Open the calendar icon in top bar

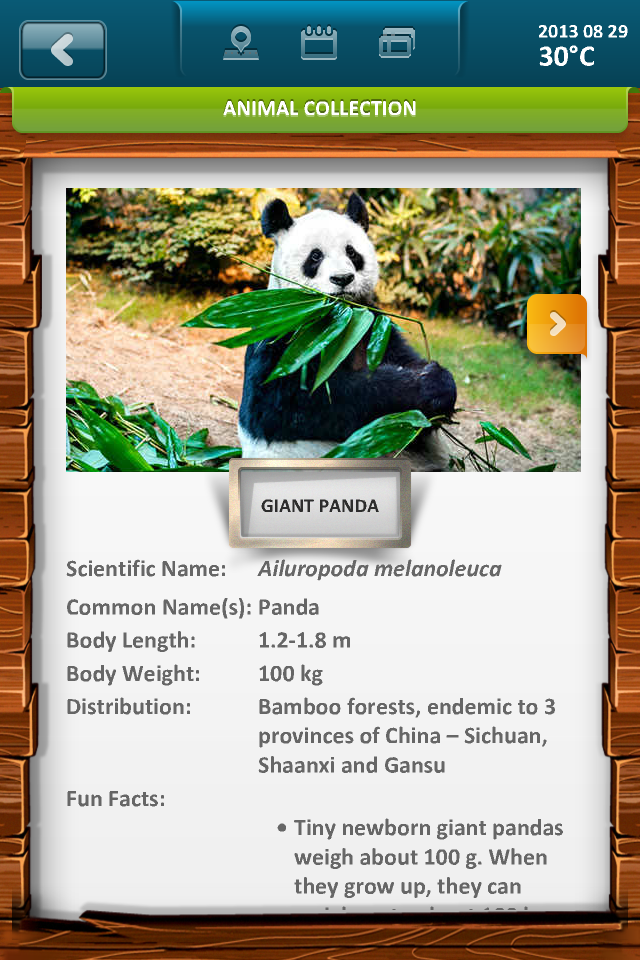coord(319,44)
